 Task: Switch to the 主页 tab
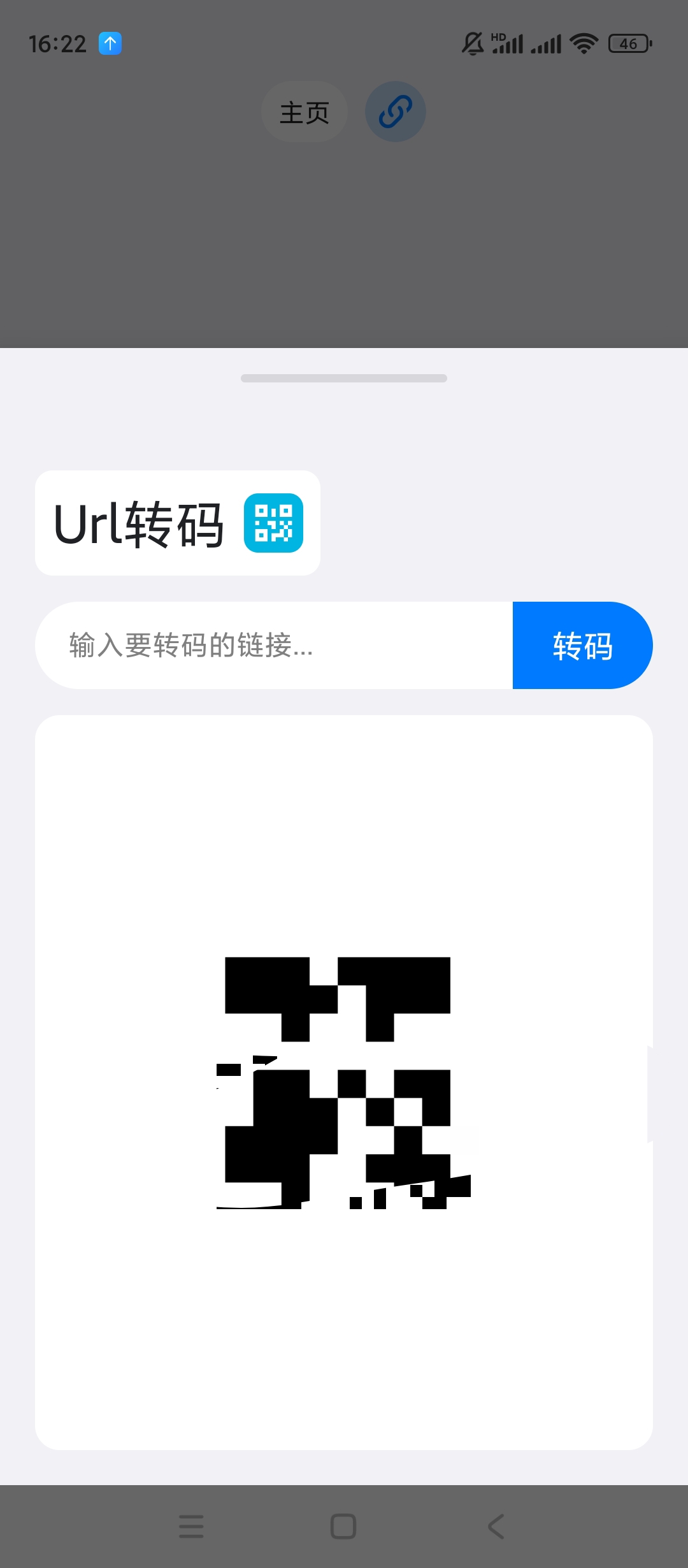tap(305, 112)
